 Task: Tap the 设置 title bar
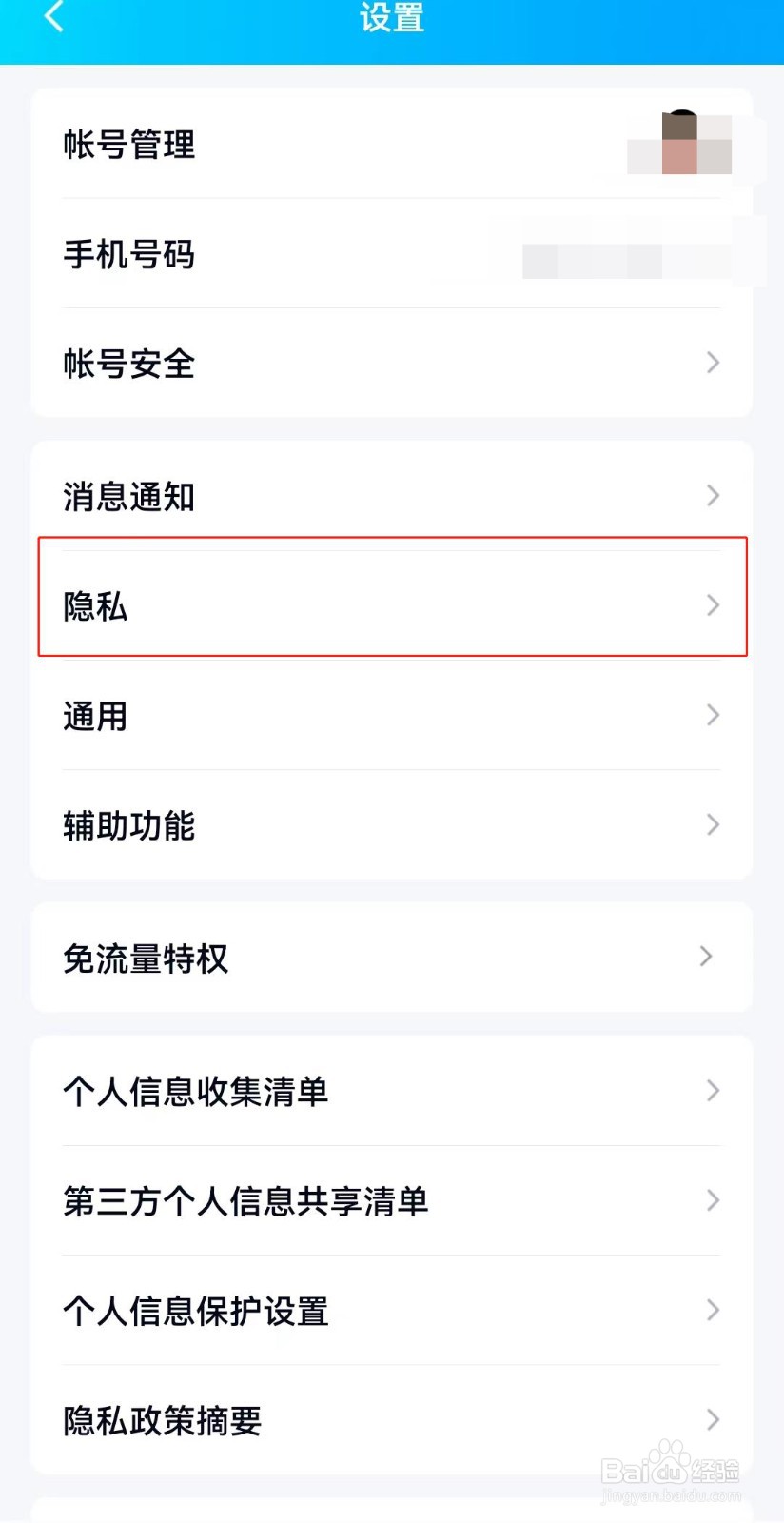pyautogui.click(x=392, y=17)
